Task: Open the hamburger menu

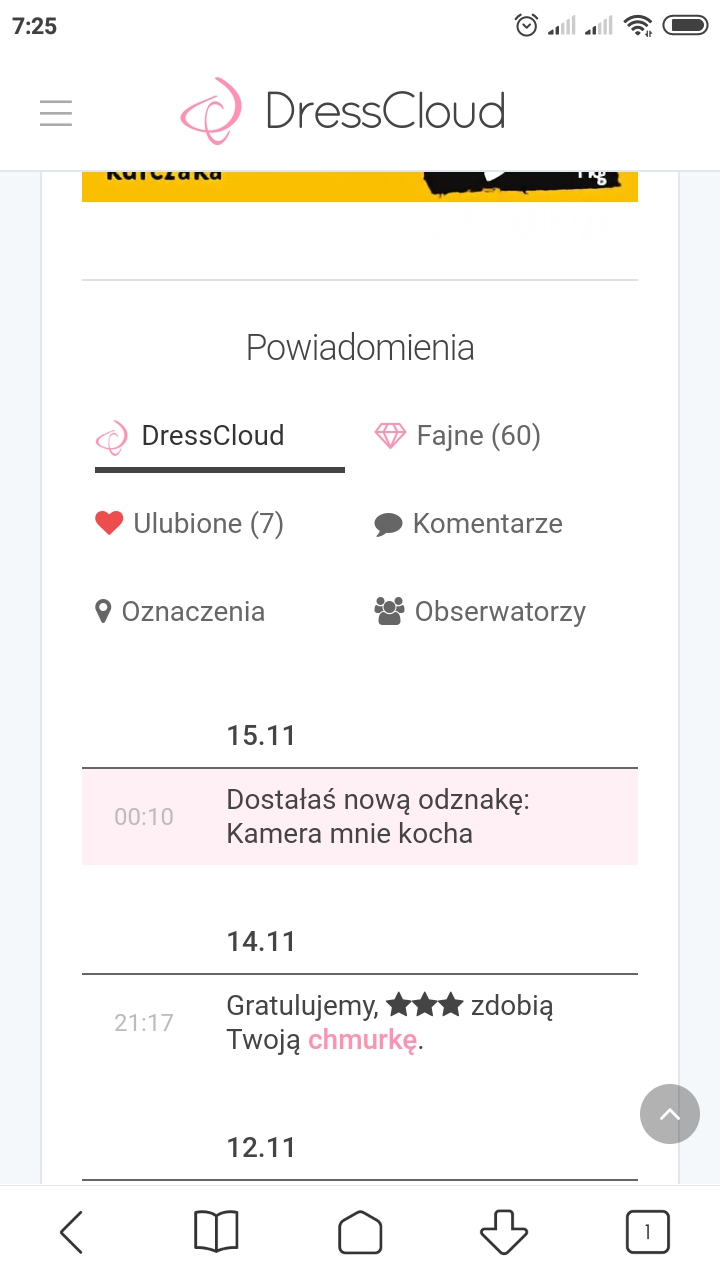Action: (x=56, y=112)
